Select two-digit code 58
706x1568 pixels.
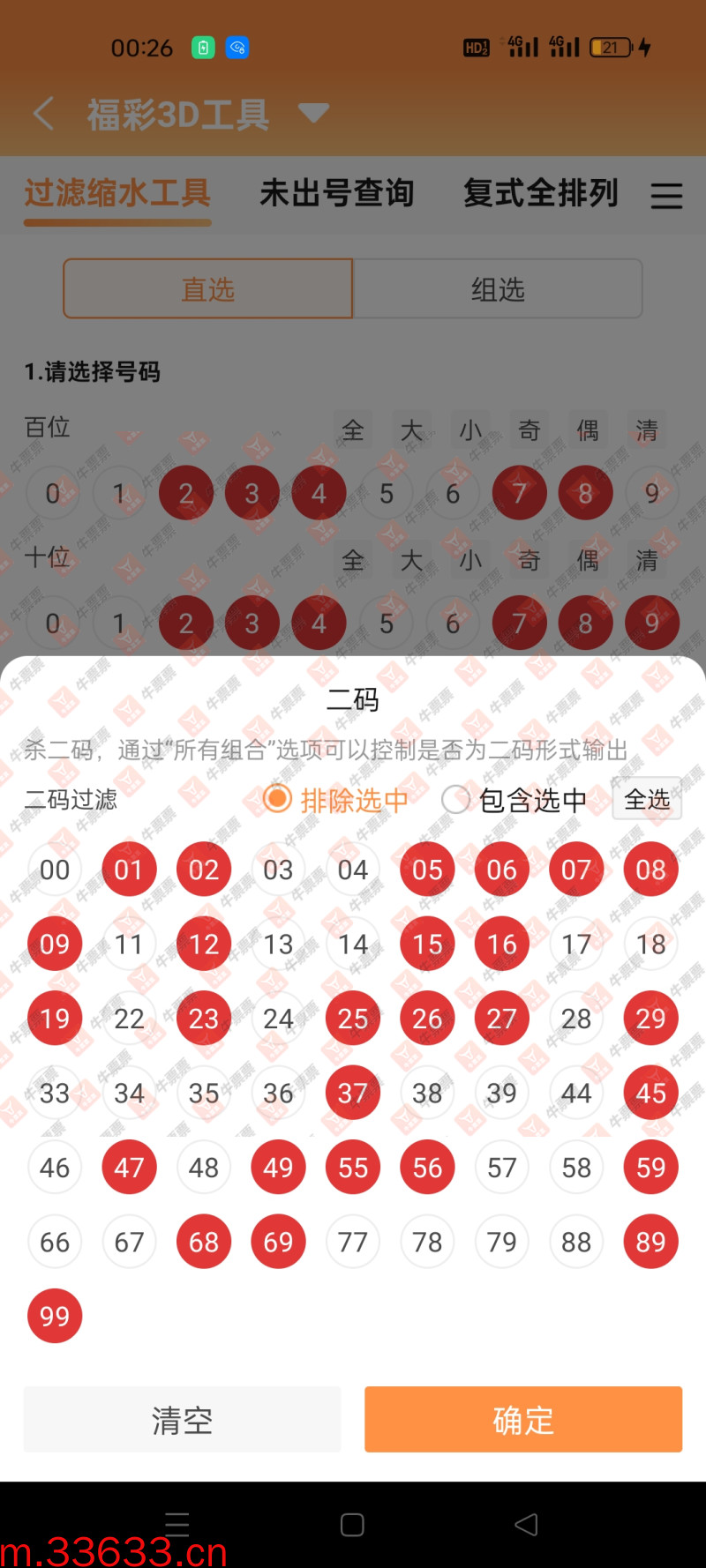point(576,1168)
